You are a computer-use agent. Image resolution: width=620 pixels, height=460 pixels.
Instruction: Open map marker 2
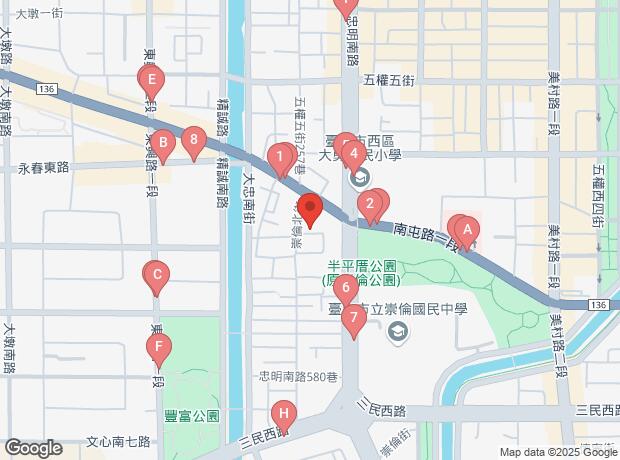(370, 205)
